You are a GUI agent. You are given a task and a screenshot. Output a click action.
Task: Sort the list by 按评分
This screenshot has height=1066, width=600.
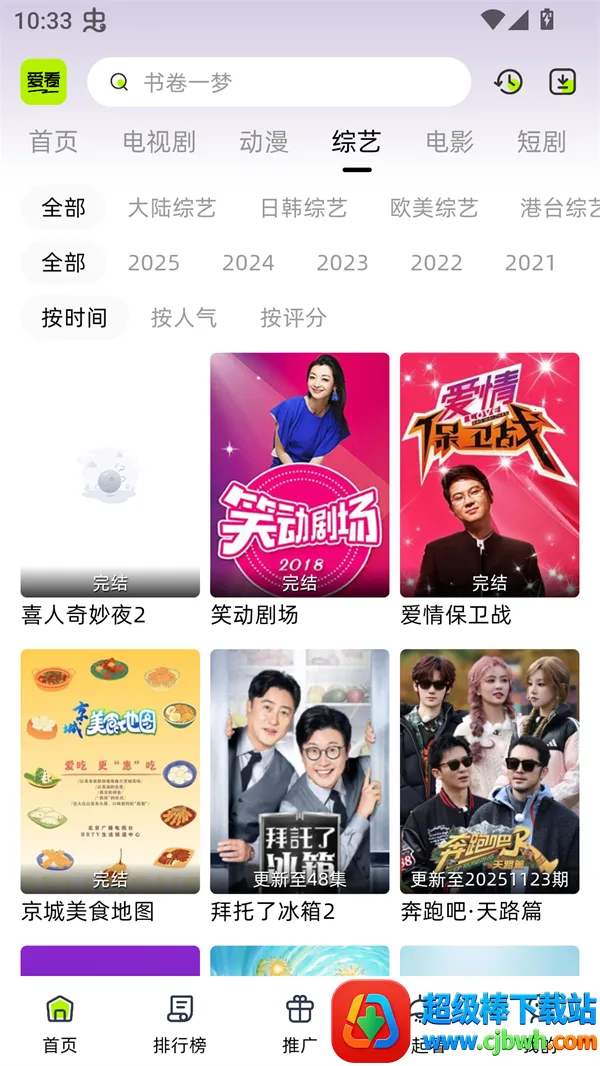tap(293, 318)
